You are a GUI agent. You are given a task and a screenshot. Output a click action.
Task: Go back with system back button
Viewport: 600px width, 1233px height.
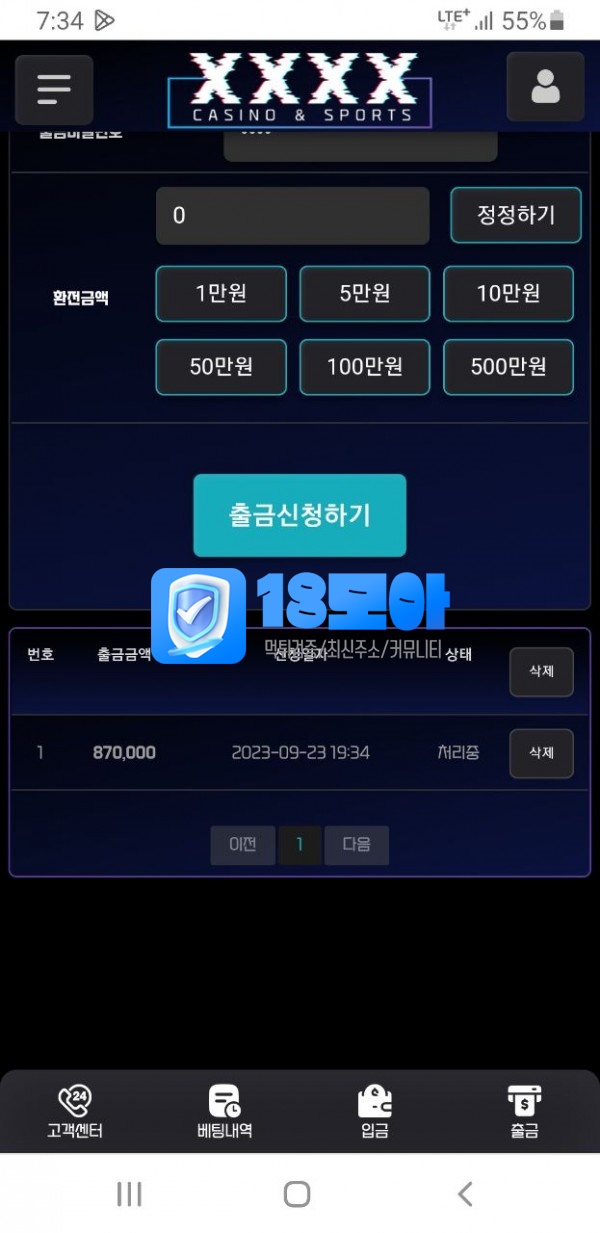click(x=464, y=1193)
